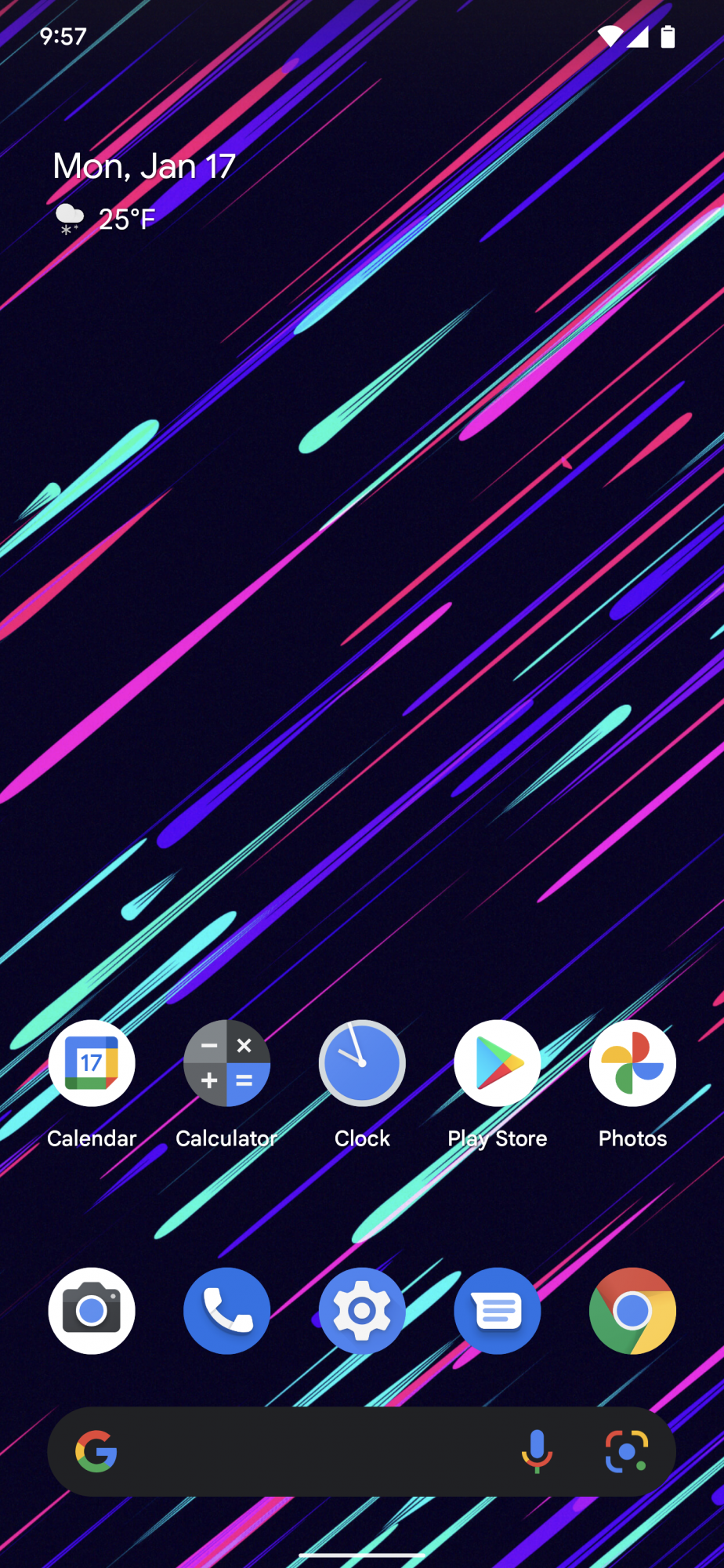Open the Phone dialer app
This screenshot has height=1568, width=724.
(226, 1310)
